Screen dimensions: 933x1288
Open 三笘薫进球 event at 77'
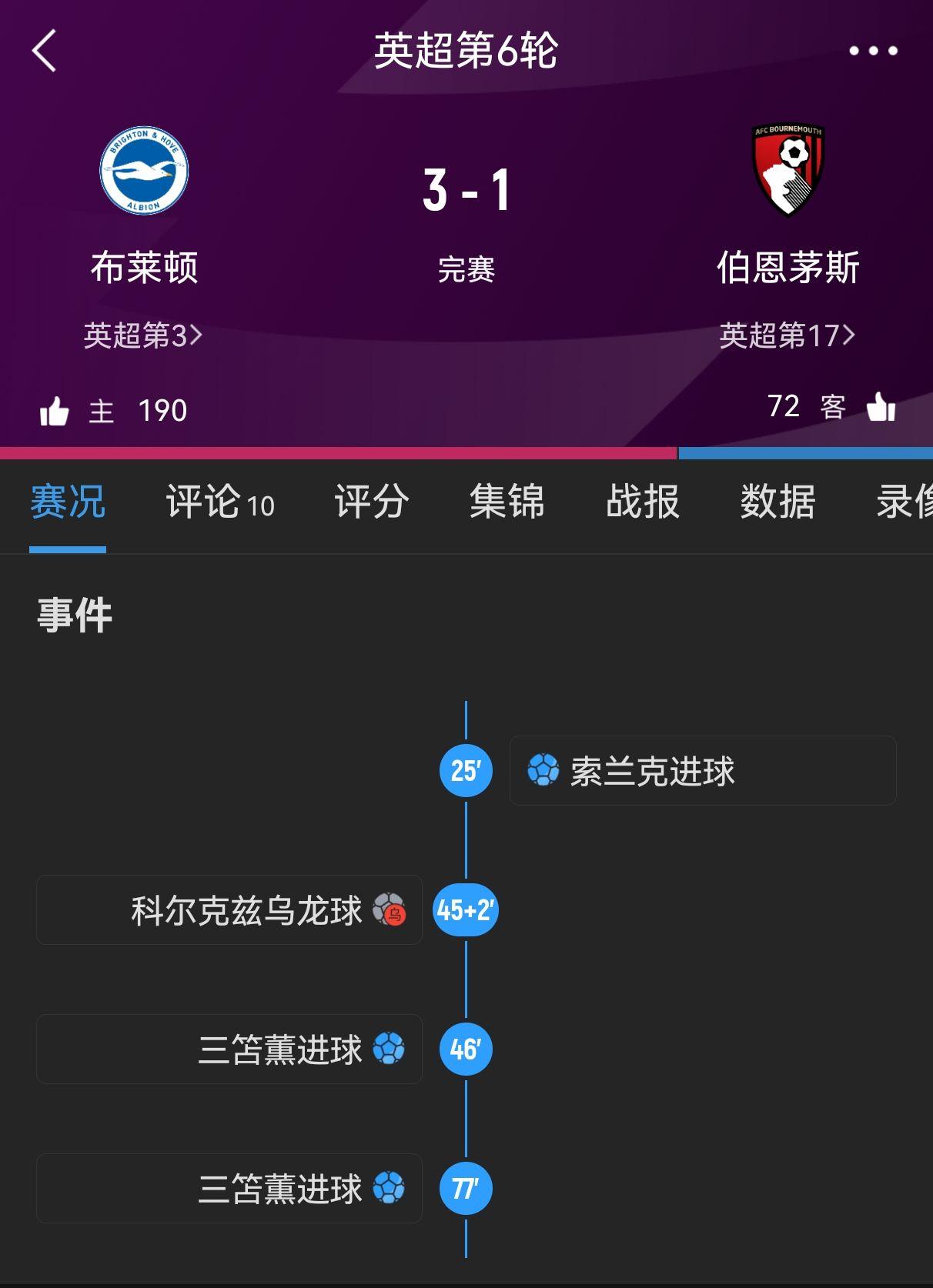[x=229, y=1189]
